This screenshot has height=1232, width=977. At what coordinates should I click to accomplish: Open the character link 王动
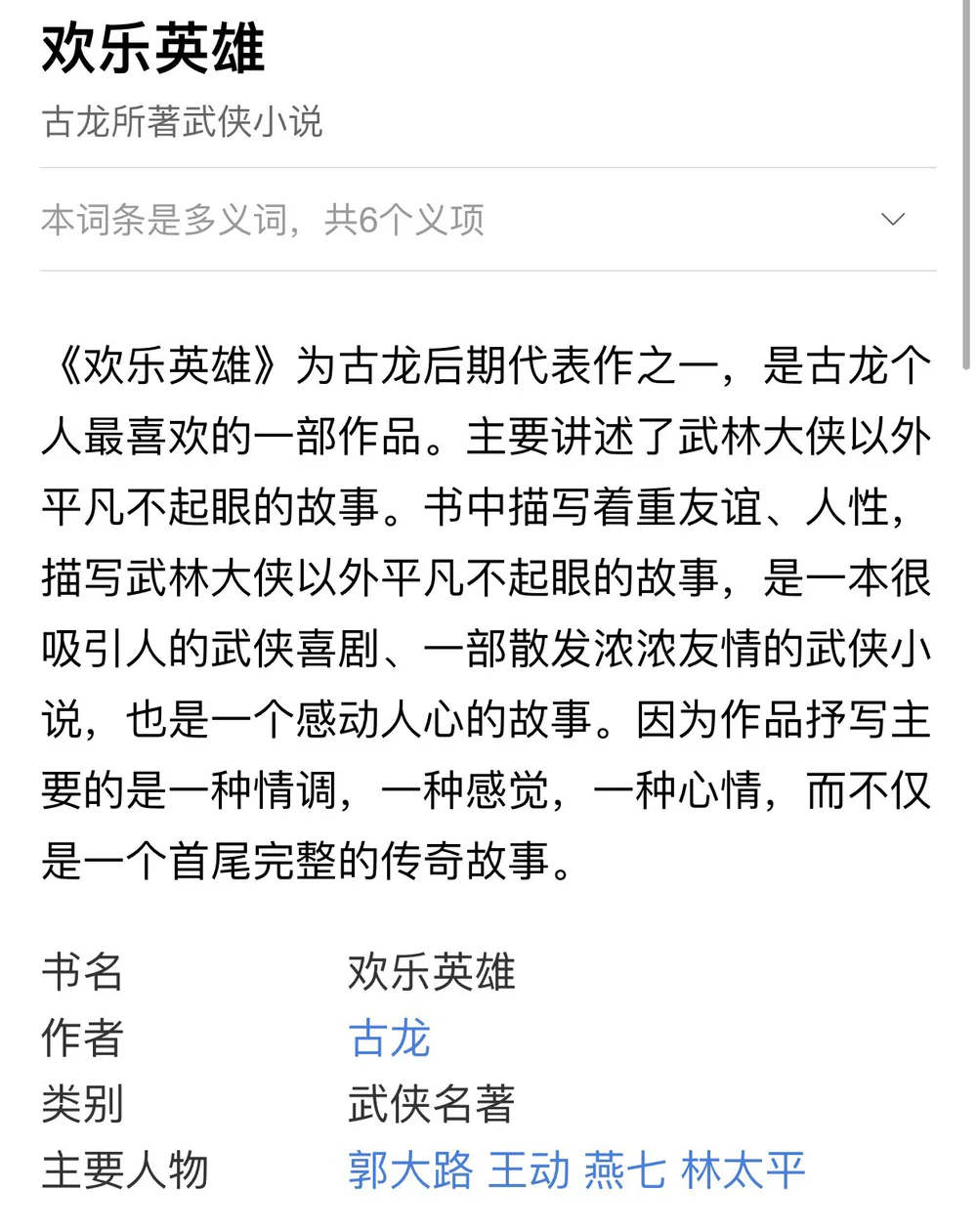529,1169
